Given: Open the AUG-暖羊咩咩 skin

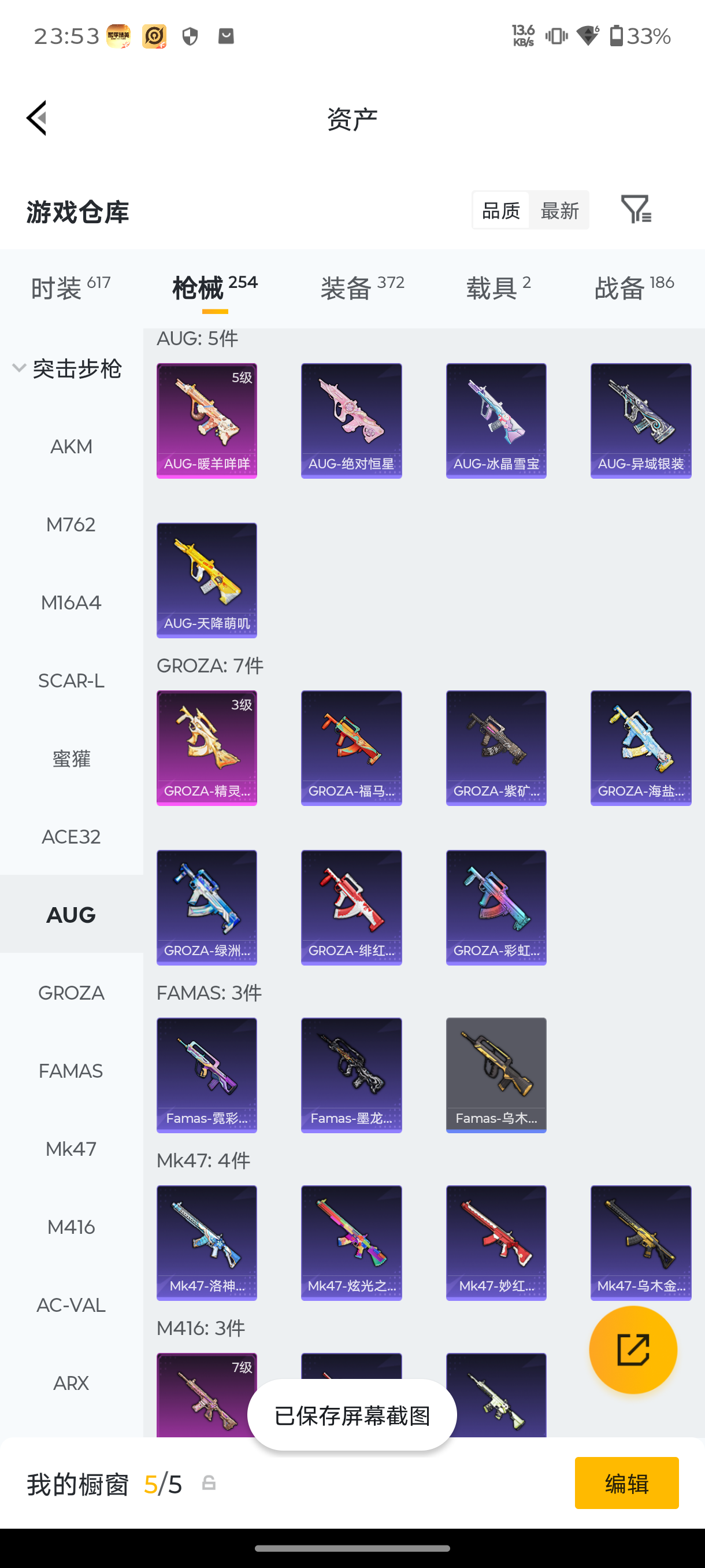Looking at the screenshot, I should tap(207, 420).
